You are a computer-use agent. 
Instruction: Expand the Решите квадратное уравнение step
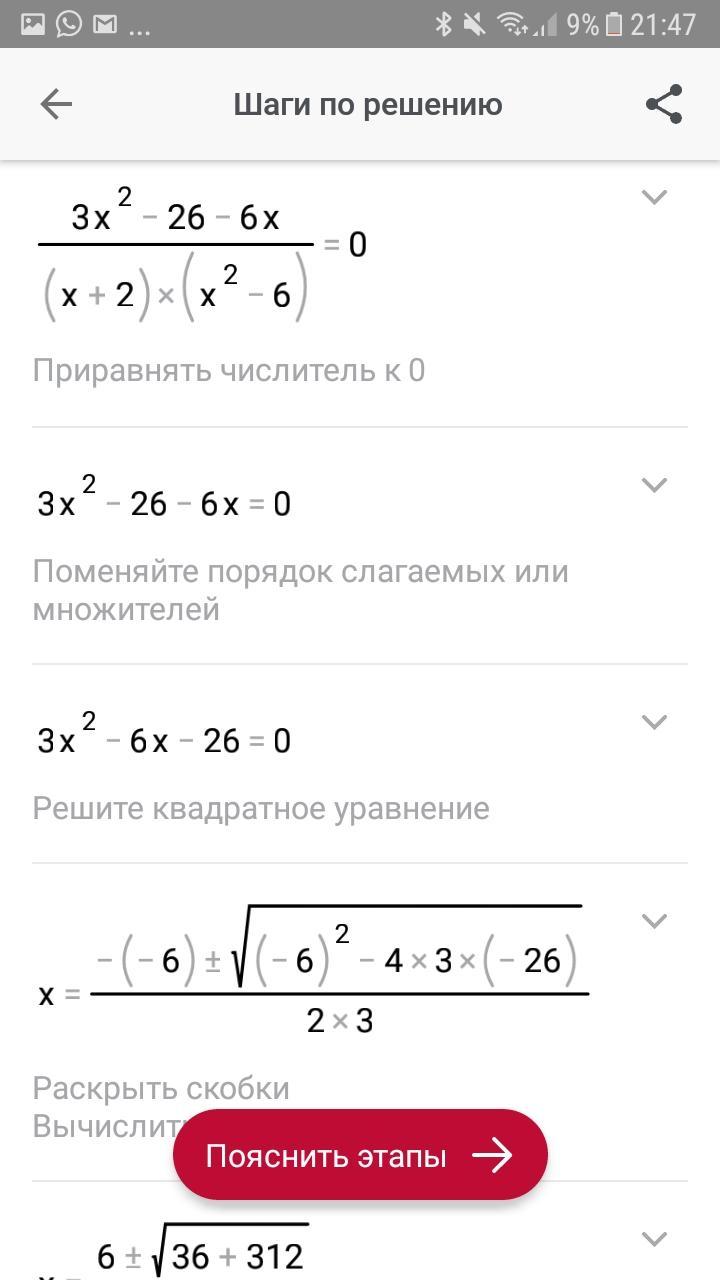point(654,722)
